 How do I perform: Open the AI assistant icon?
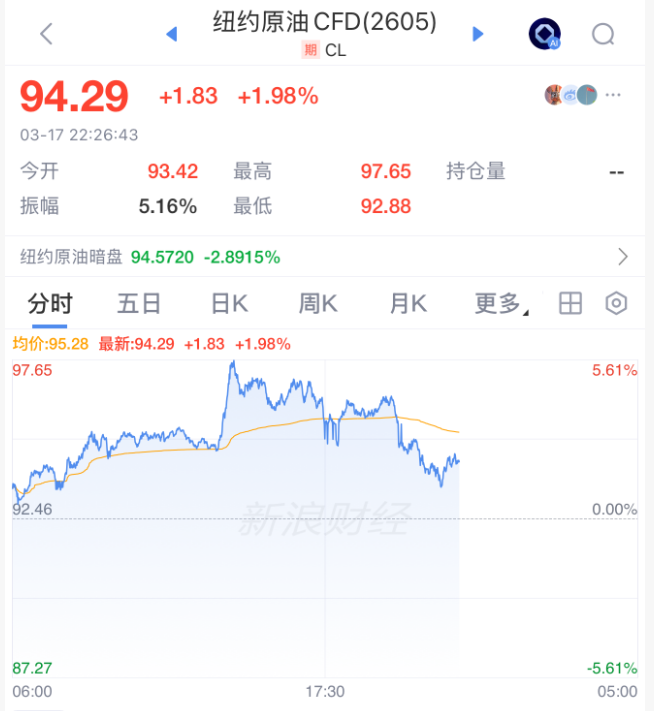(544, 34)
